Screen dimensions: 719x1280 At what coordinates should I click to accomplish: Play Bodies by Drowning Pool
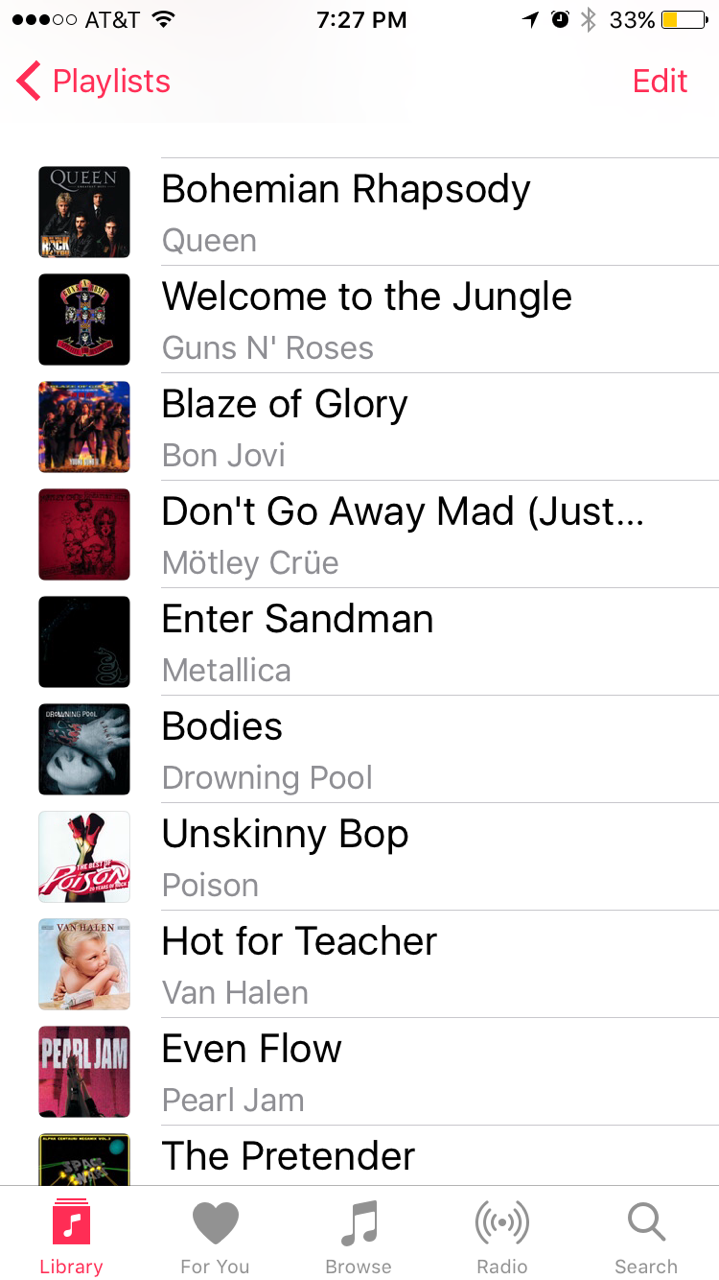coord(360,749)
